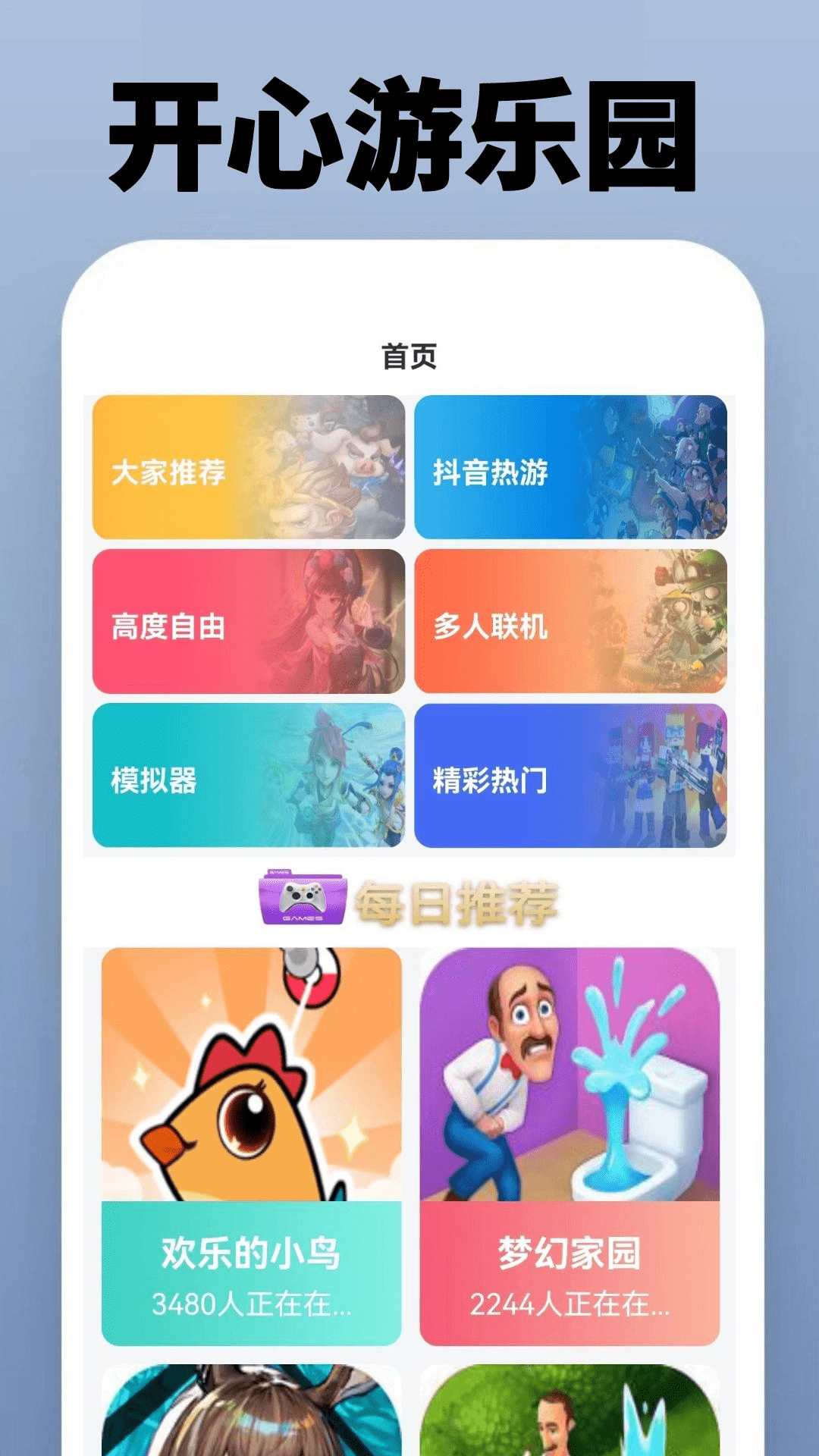Screen dimensions: 819x1456
Task: Tap the partially visible character portrait thumbnail
Action: (250, 1426)
